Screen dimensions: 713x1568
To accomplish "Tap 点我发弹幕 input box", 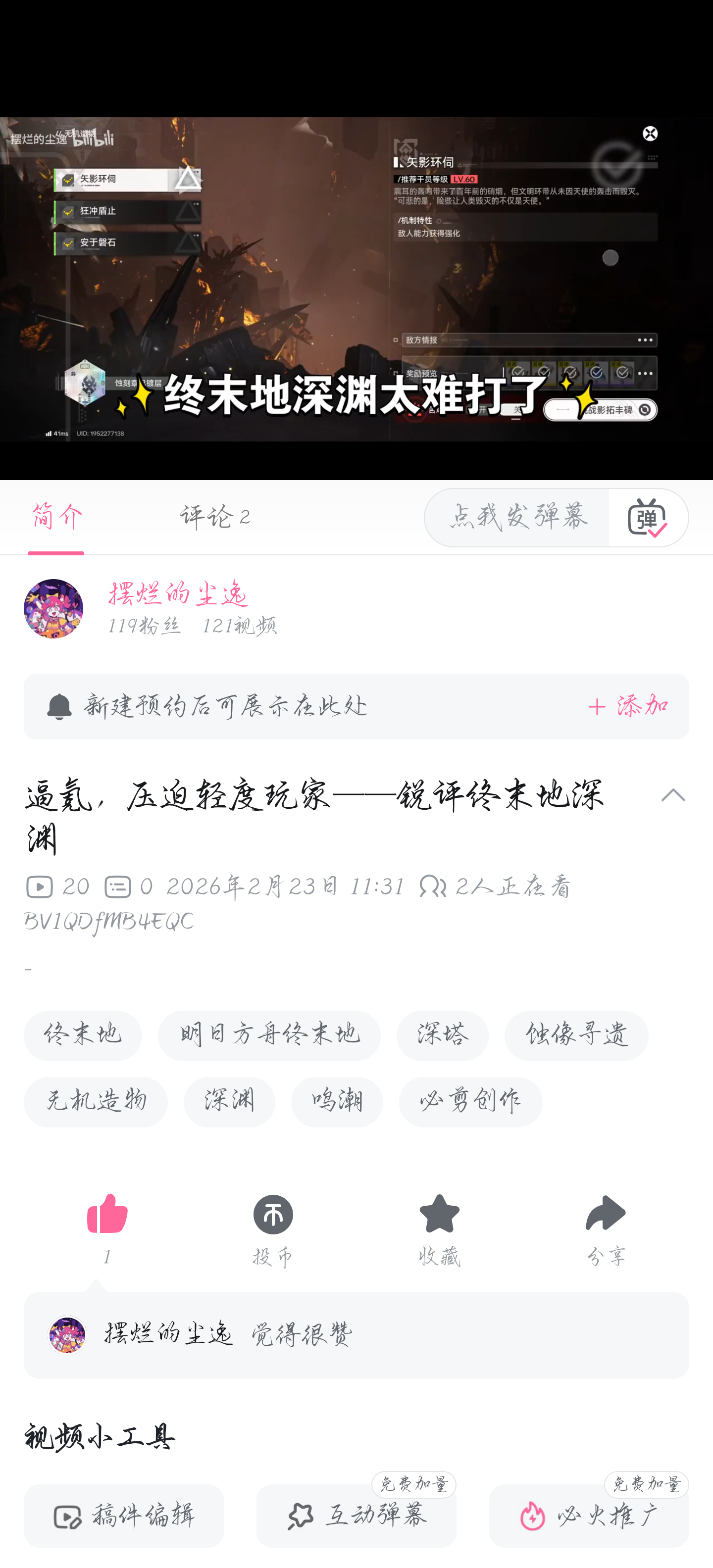I will 517,517.
